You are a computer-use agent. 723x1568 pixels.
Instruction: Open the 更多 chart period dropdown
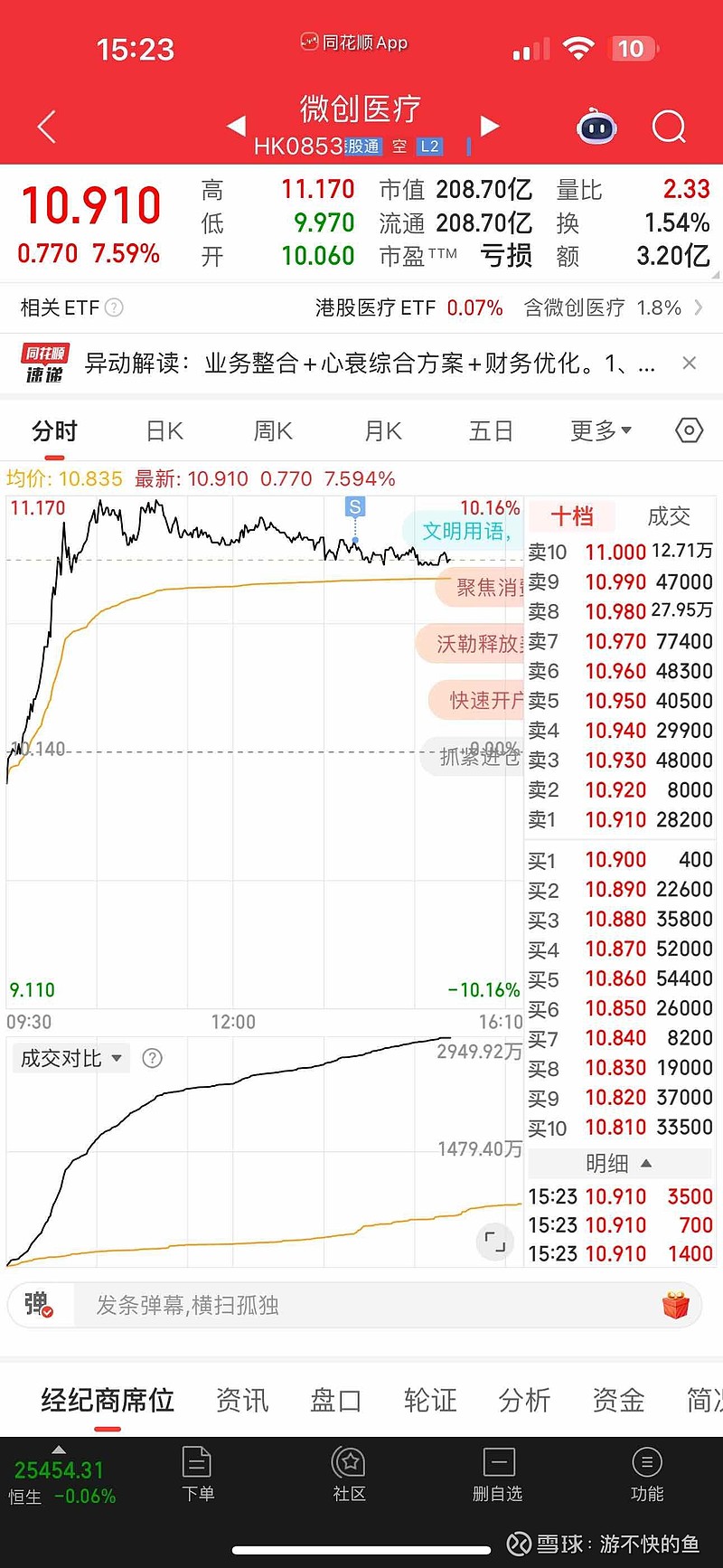pyautogui.click(x=599, y=431)
